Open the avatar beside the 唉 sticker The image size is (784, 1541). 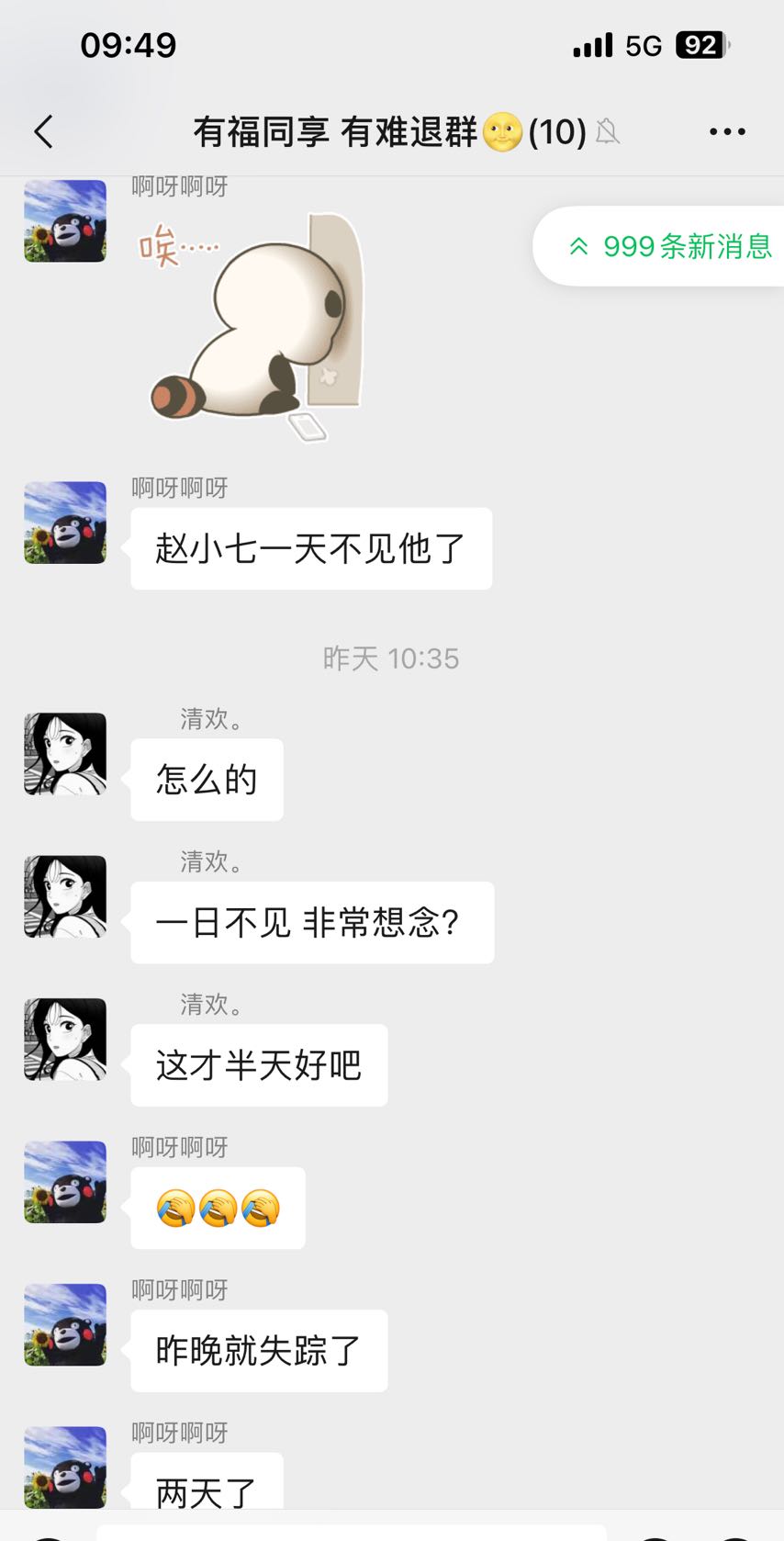point(65,221)
